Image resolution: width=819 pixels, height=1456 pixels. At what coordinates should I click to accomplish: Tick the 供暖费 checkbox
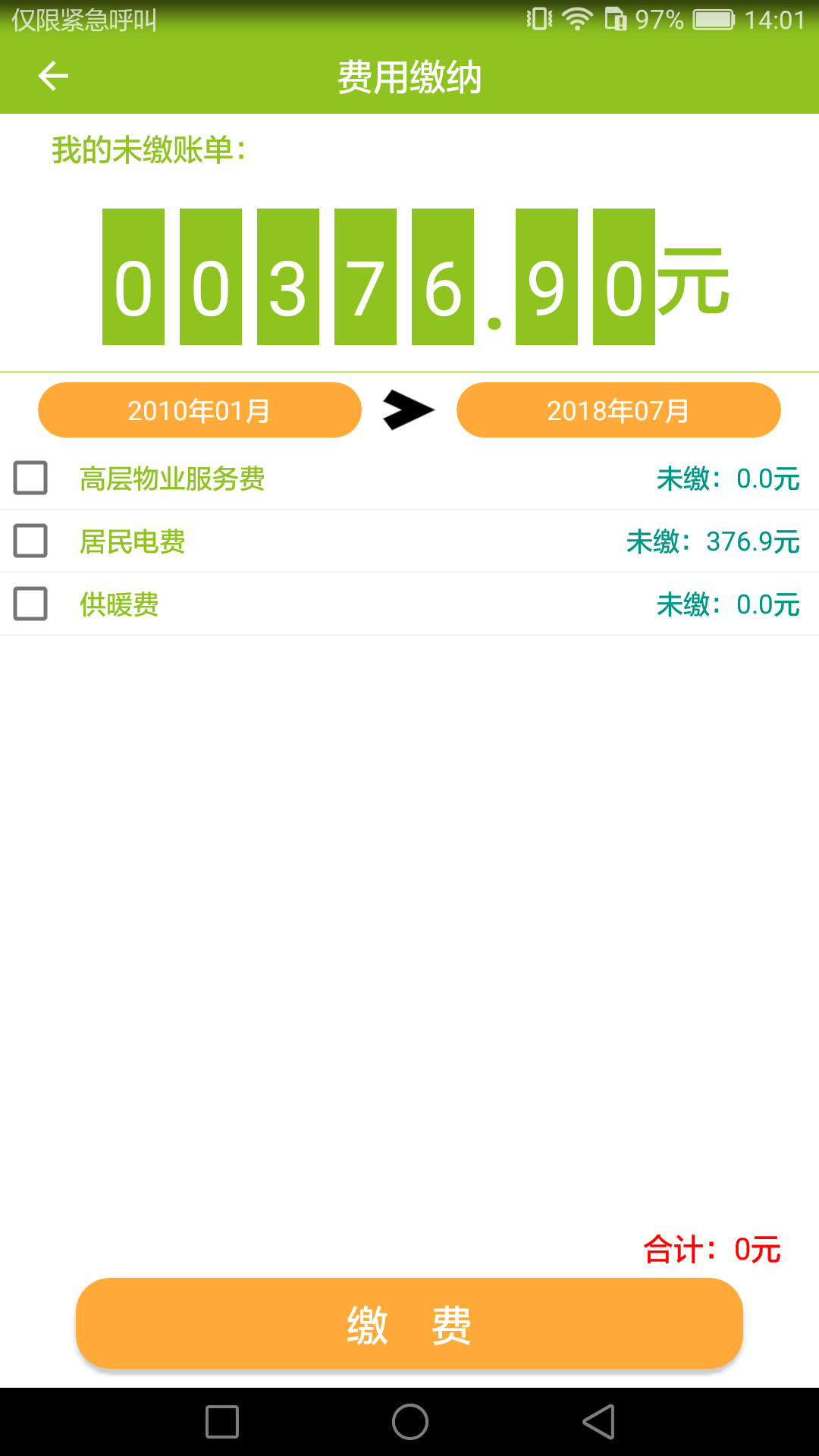pos(31,604)
